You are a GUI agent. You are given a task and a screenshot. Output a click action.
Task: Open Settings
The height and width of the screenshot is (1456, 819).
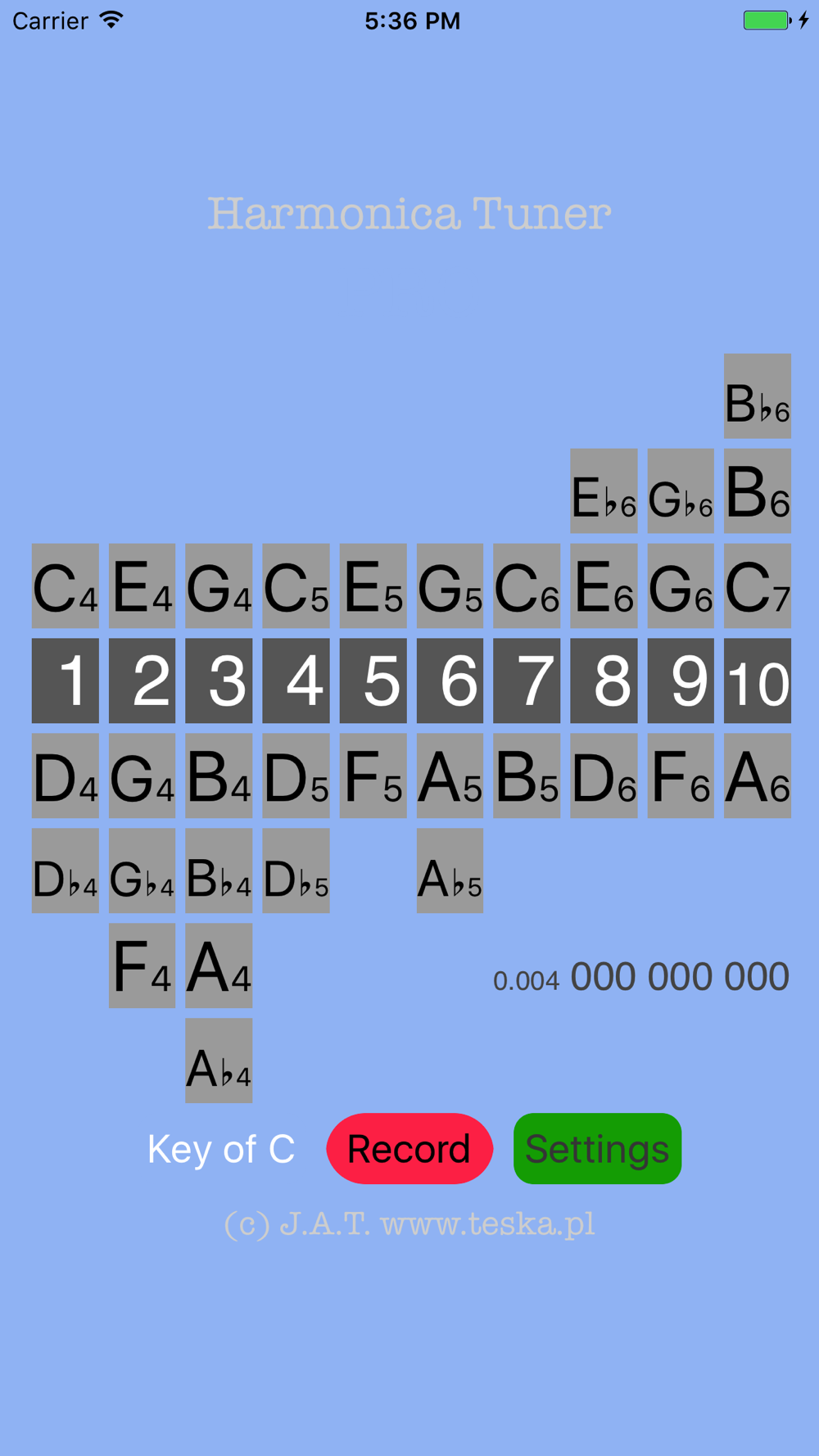[x=597, y=1148]
